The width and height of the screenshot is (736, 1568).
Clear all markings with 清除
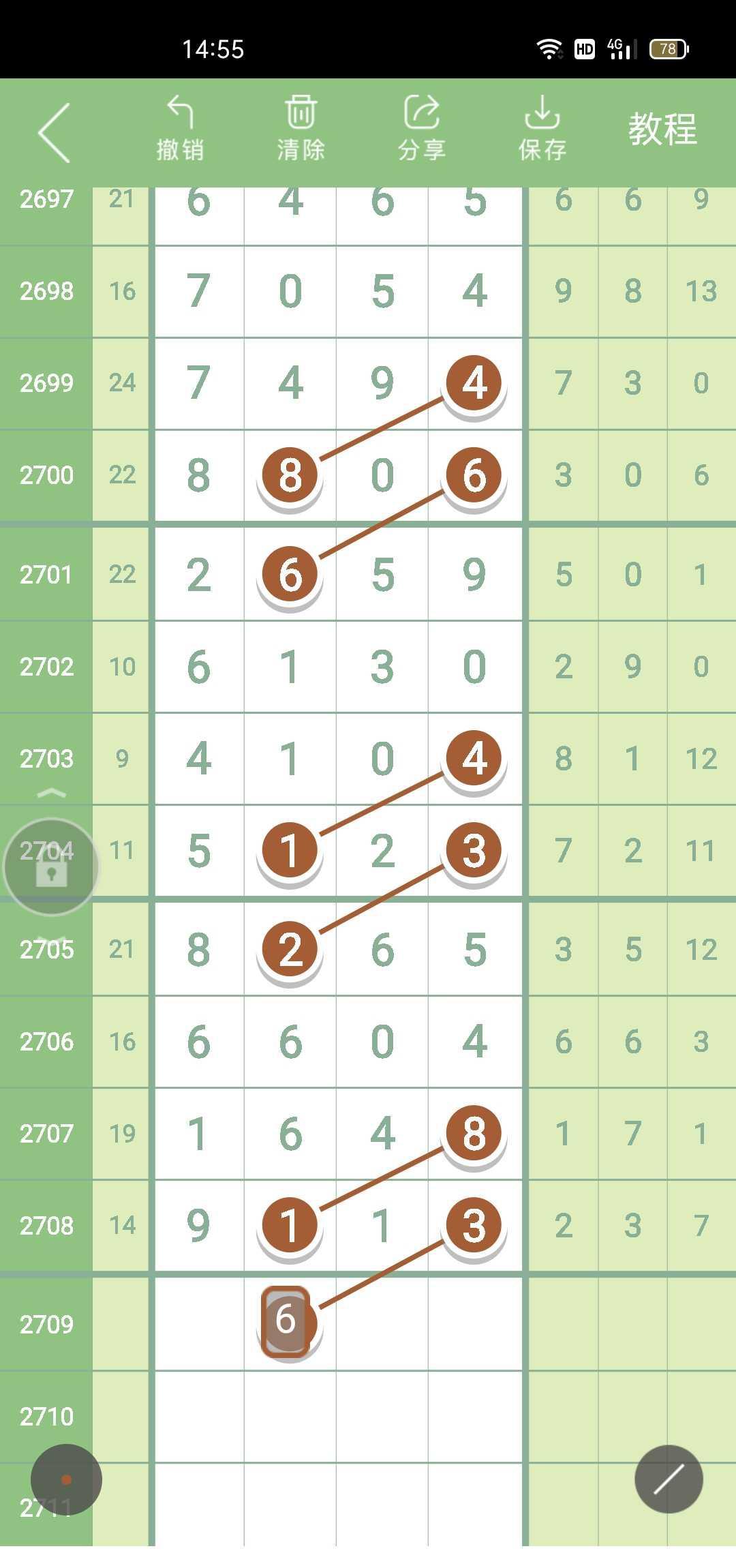pyautogui.click(x=301, y=130)
